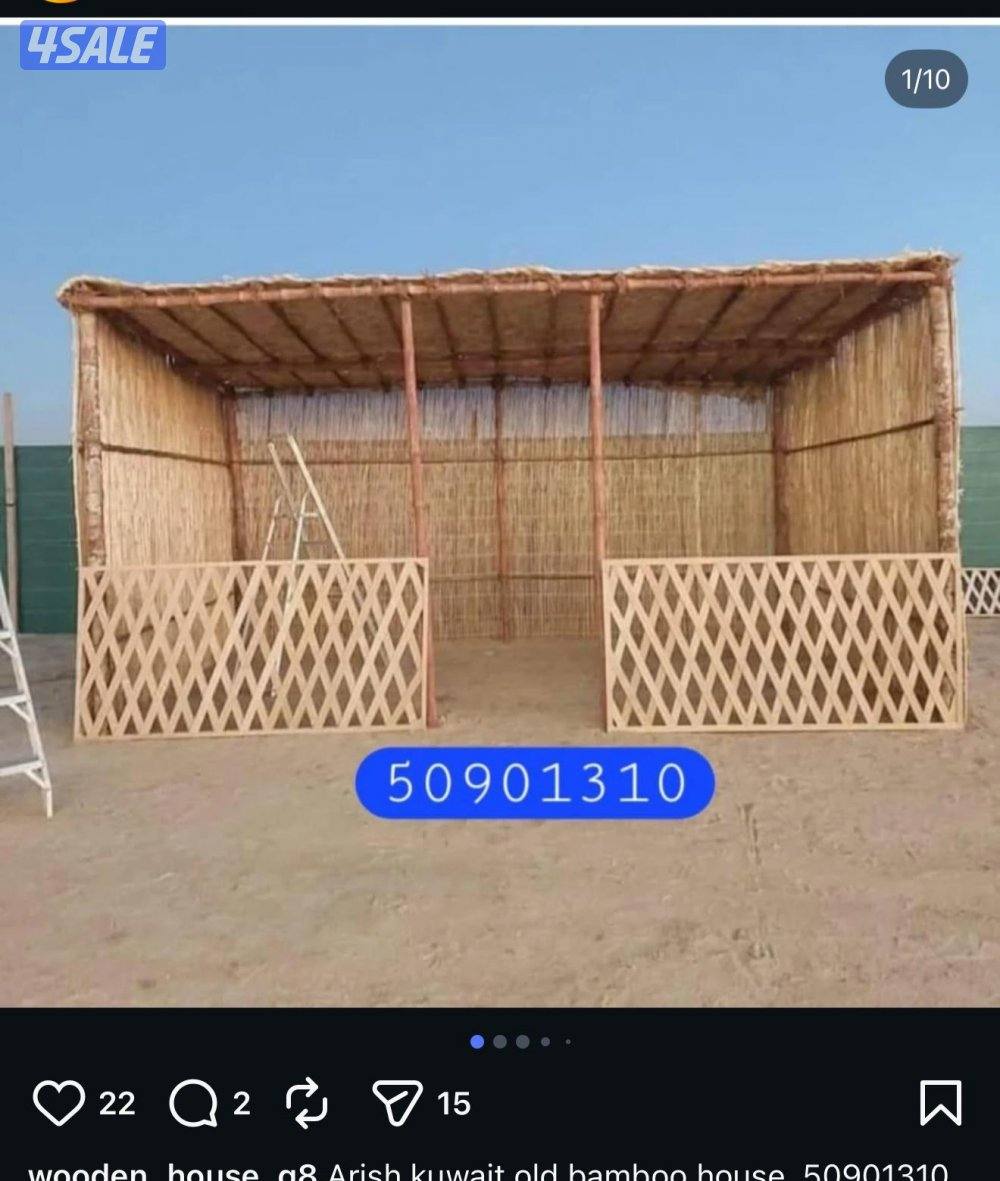1000x1181 pixels.
Task: Select the second carousel dot
Action: tap(498, 1042)
